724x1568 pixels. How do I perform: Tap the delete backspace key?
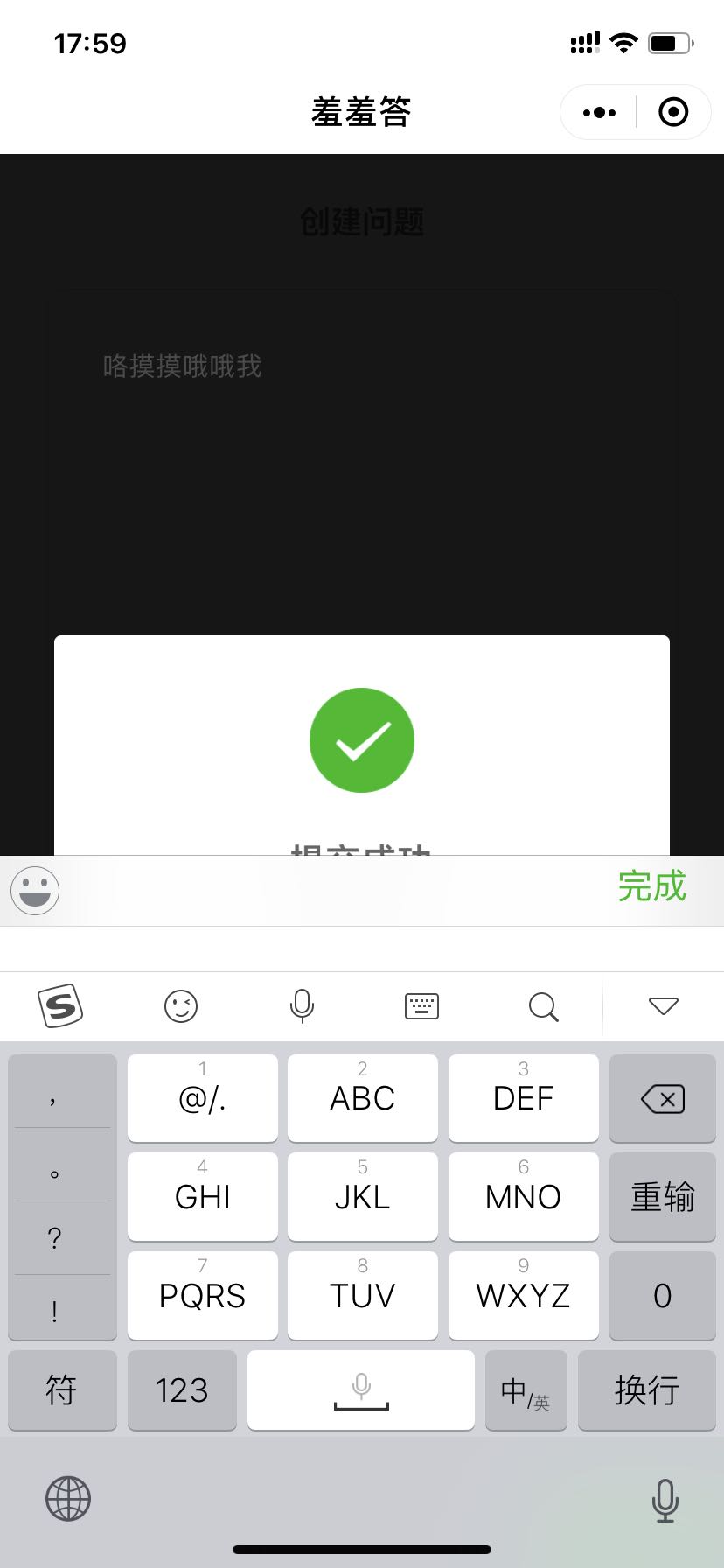[x=662, y=1098]
